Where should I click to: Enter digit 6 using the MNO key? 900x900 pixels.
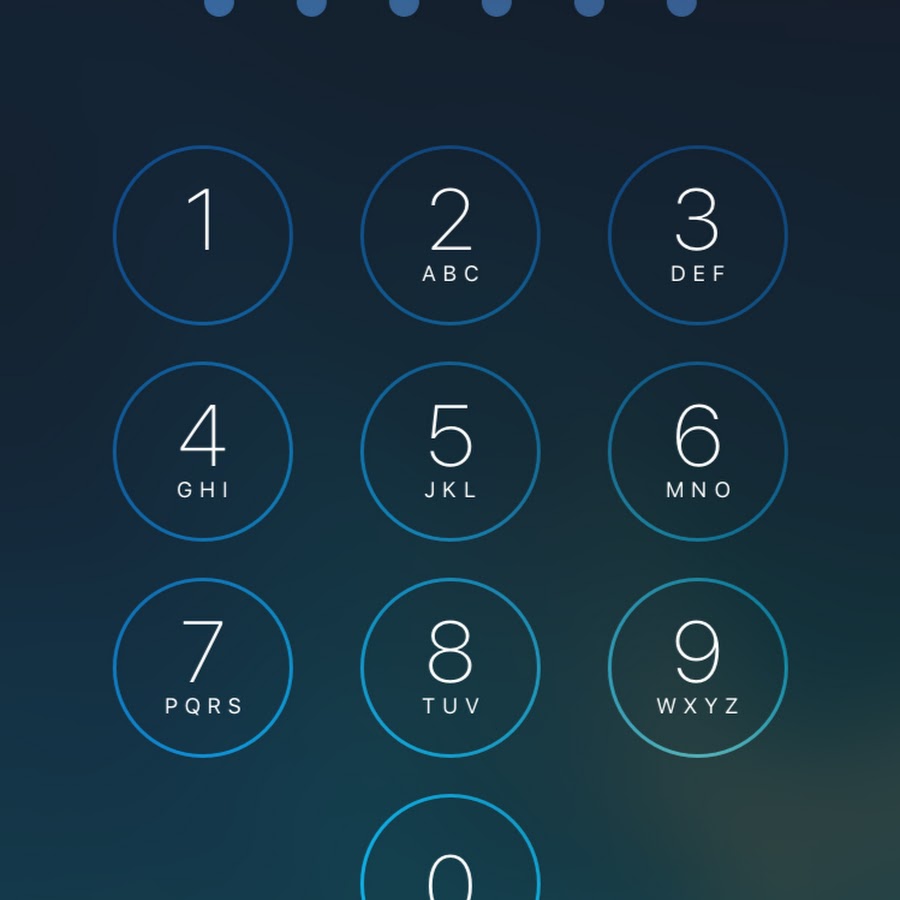(x=697, y=451)
